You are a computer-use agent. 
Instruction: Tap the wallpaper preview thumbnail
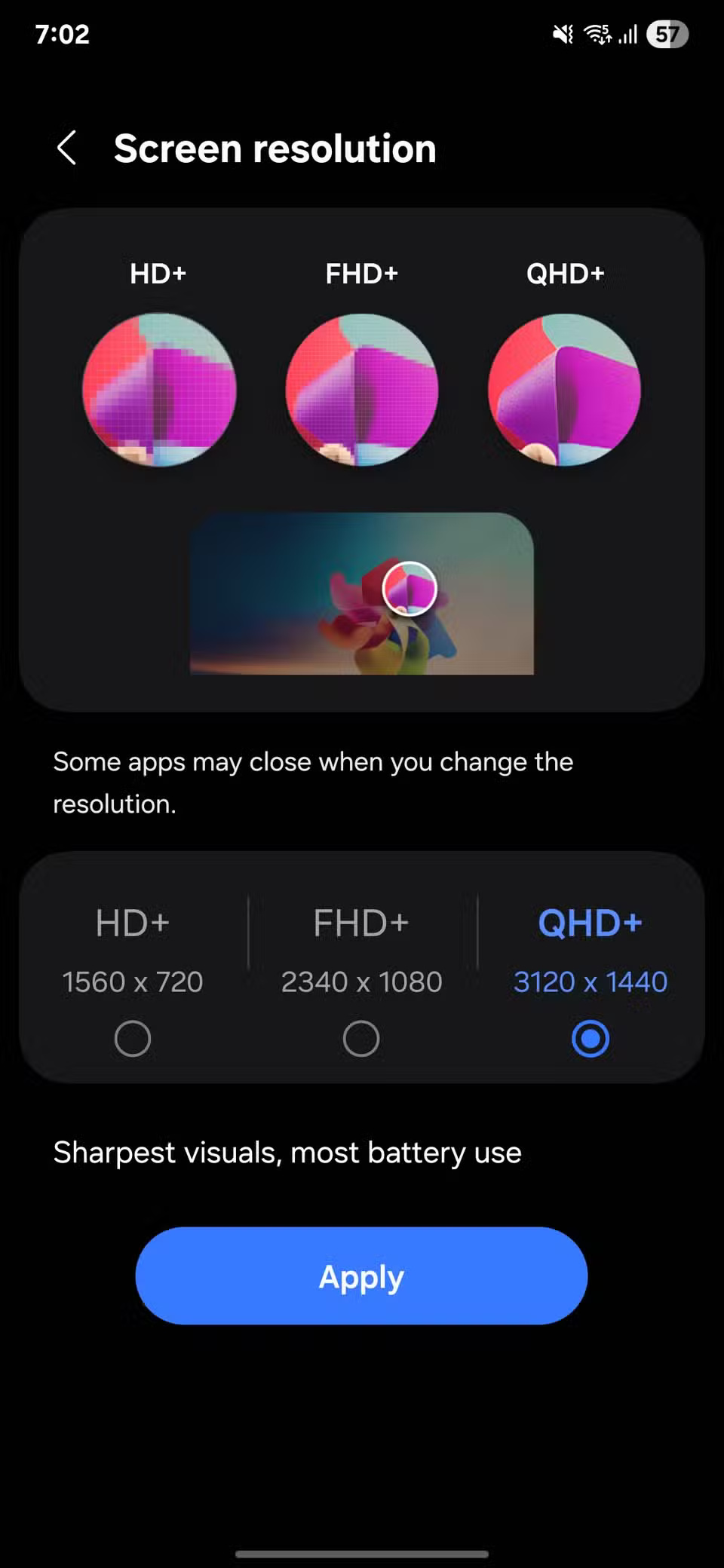(x=362, y=593)
